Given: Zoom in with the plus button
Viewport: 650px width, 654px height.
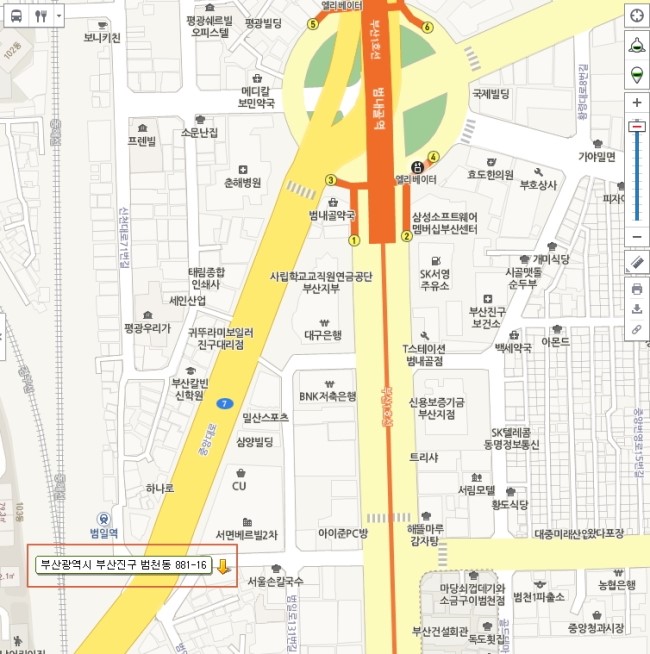Looking at the screenshot, I should (637, 103).
